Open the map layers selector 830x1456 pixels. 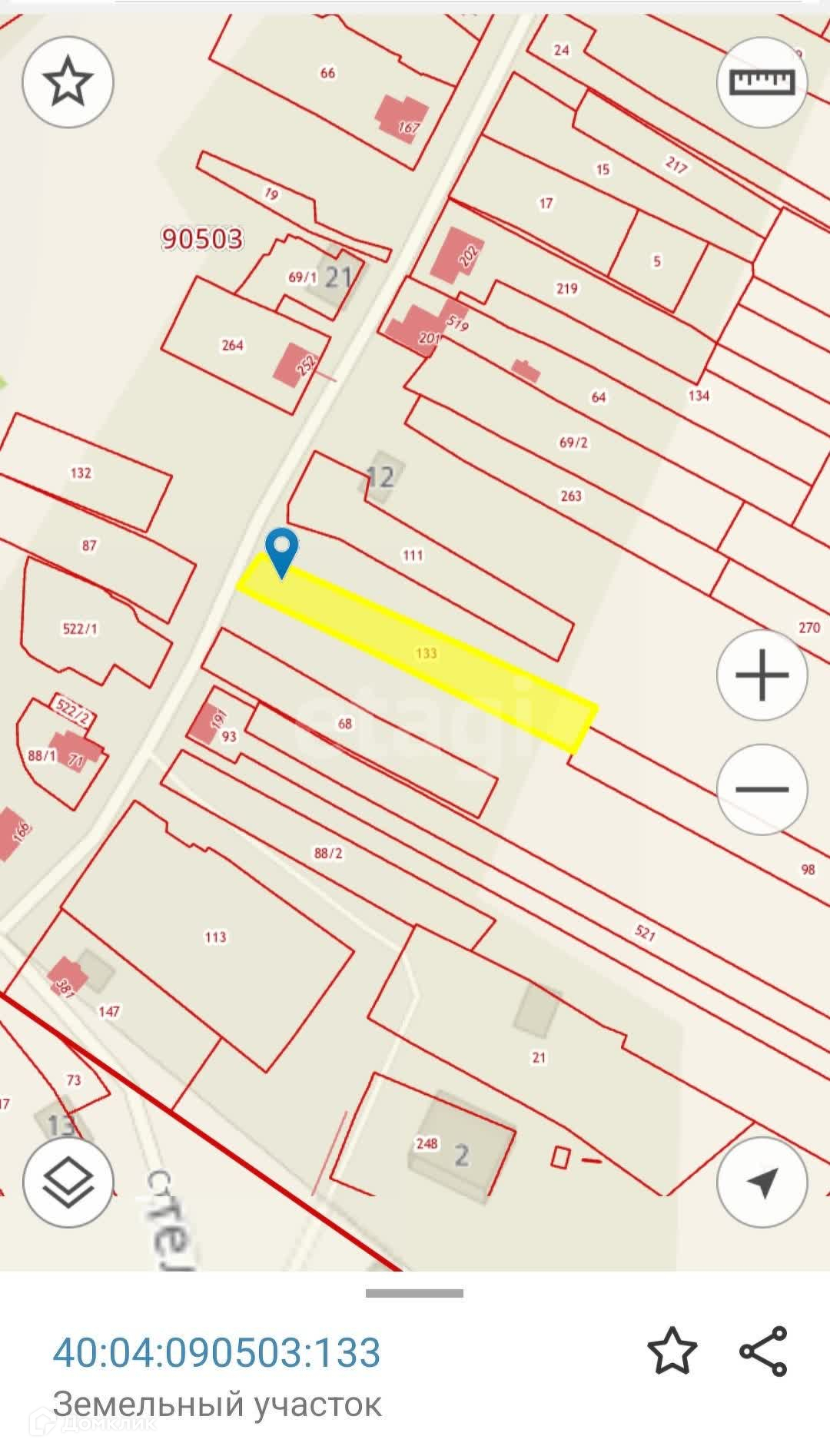coord(68,1182)
